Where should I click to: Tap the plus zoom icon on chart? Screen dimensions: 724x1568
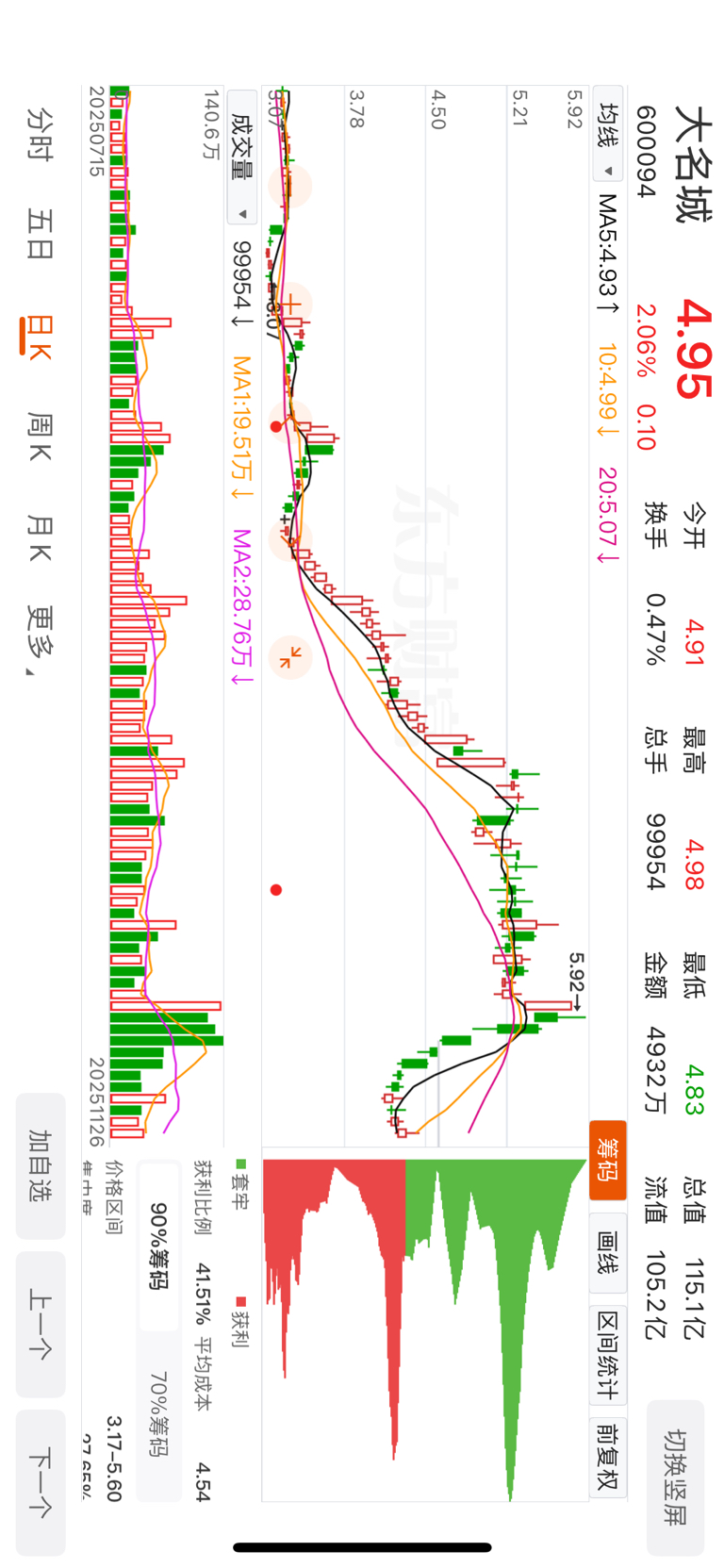290,305
